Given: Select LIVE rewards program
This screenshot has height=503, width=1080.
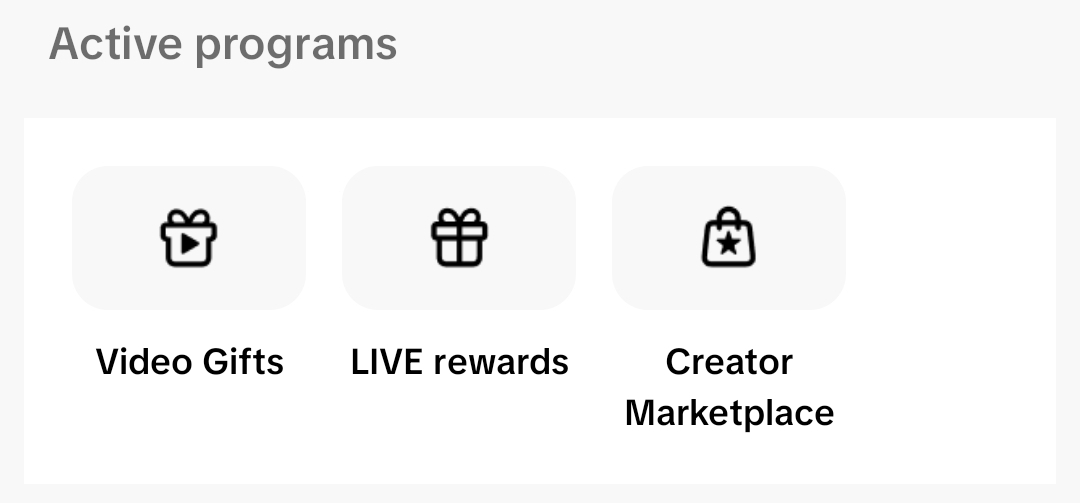Looking at the screenshot, I should pyautogui.click(x=459, y=238).
